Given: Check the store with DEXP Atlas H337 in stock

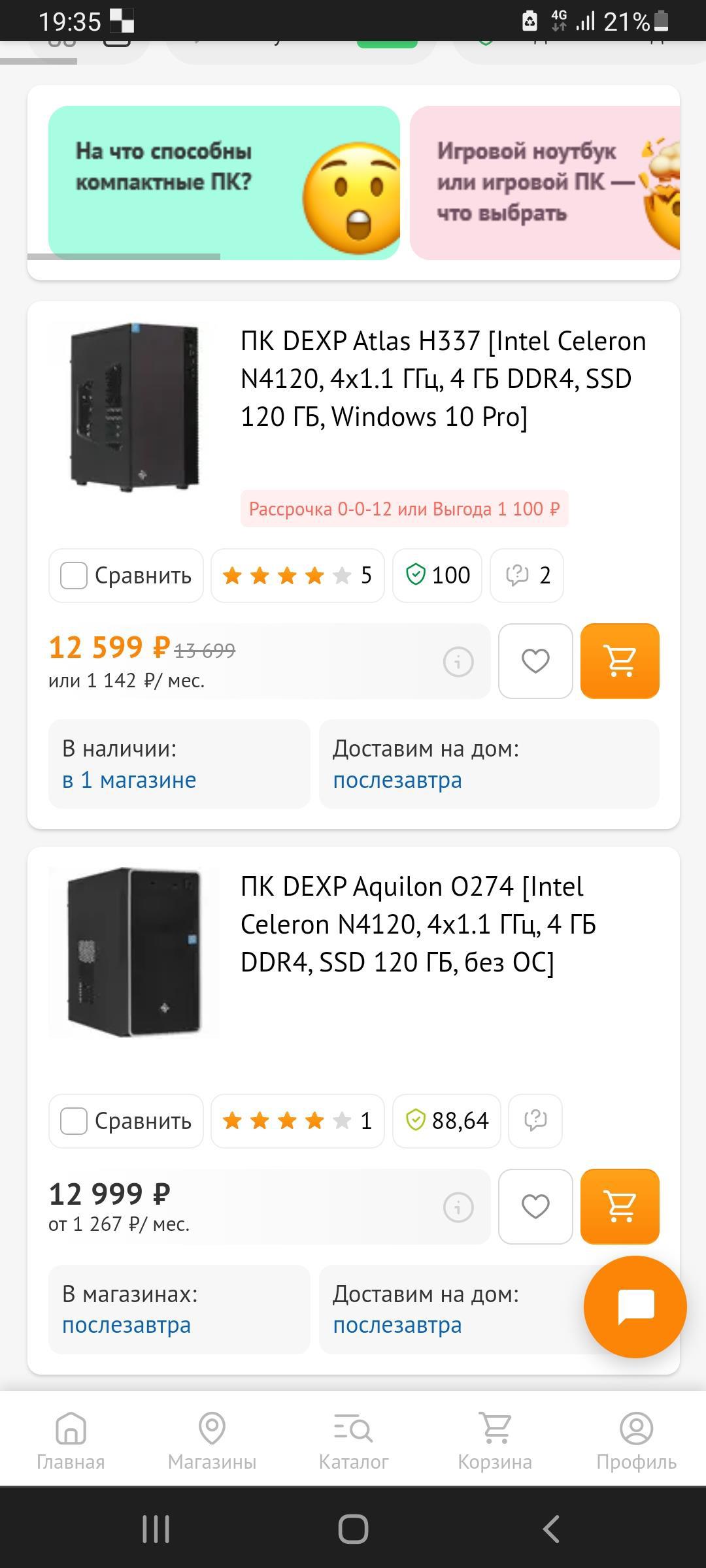Looking at the screenshot, I should tap(129, 780).
